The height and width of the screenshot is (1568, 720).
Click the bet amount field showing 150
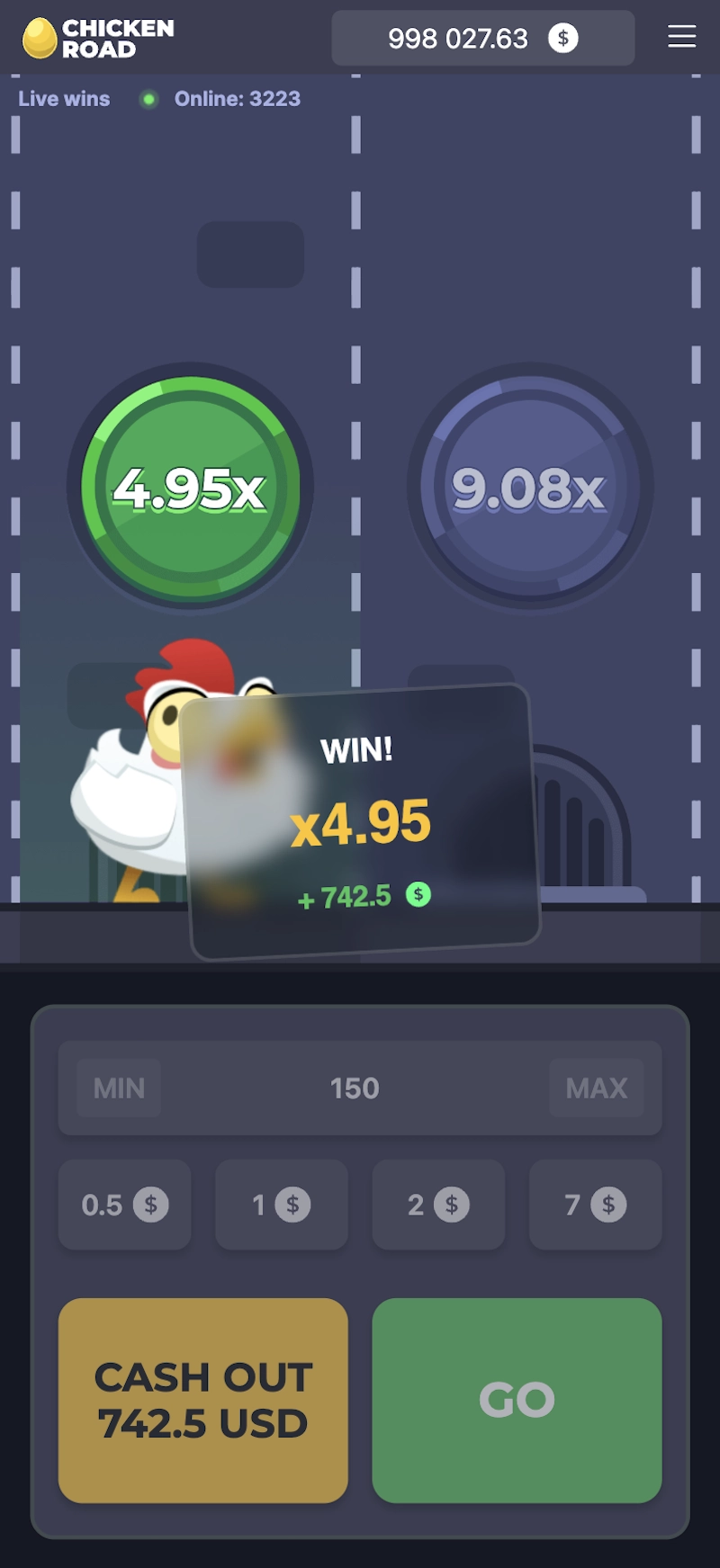(x=355, y=1088)
